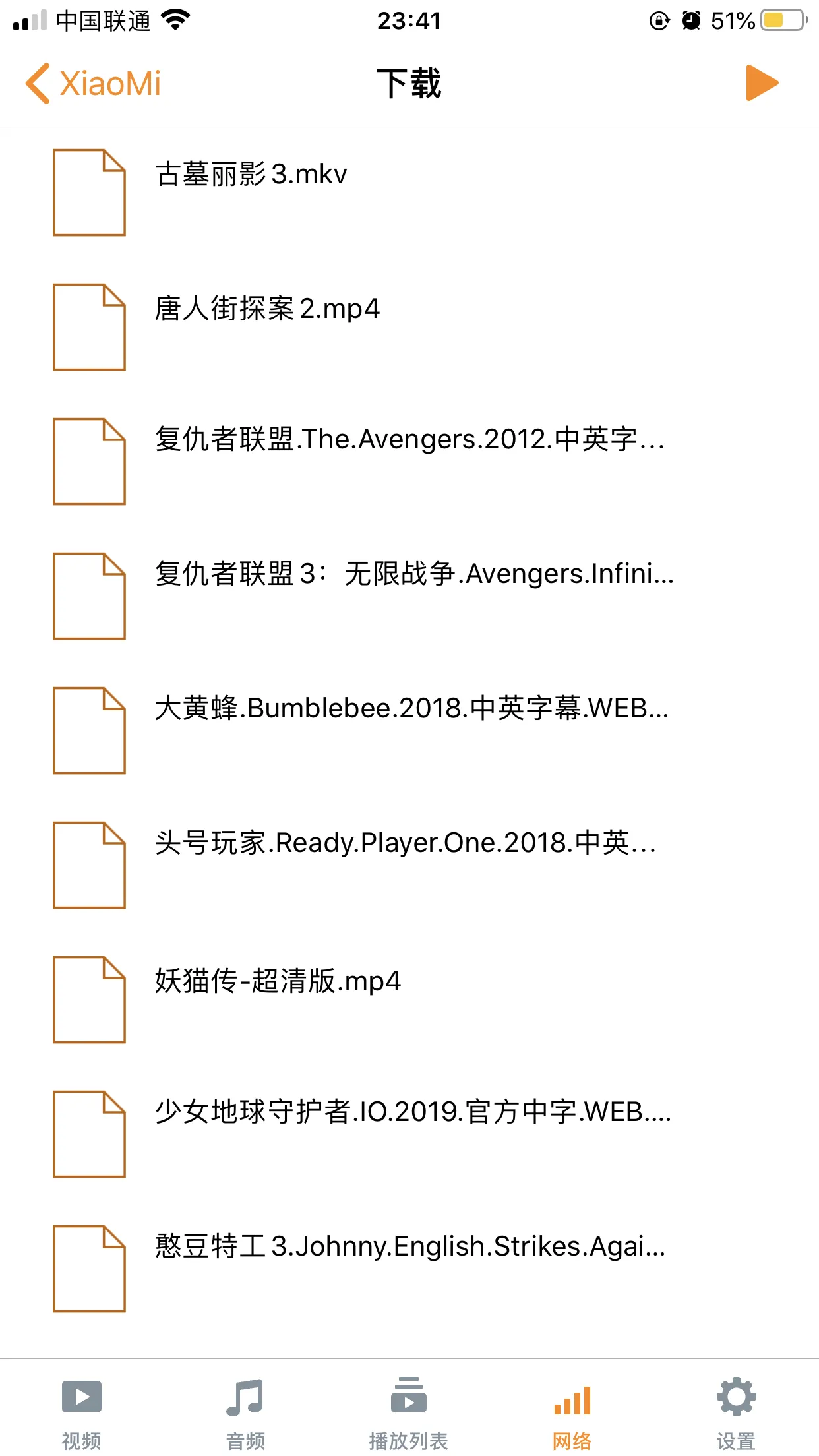
Task: Open 憨豆特工3.Johnny.English file
Action: pos(409,1247)
